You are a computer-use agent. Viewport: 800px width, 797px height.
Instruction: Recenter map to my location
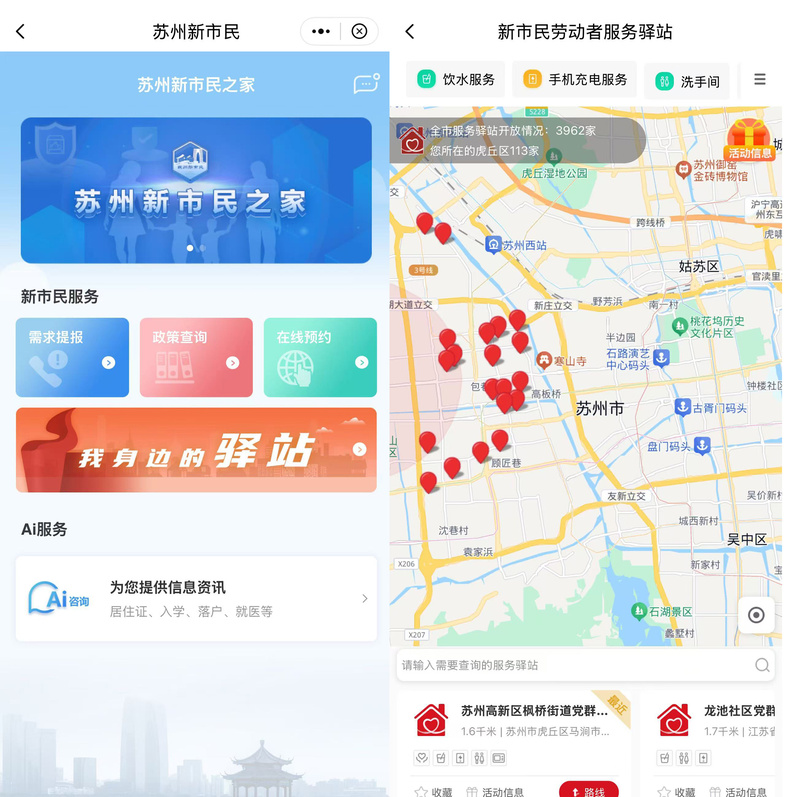(x=756, y=615)
